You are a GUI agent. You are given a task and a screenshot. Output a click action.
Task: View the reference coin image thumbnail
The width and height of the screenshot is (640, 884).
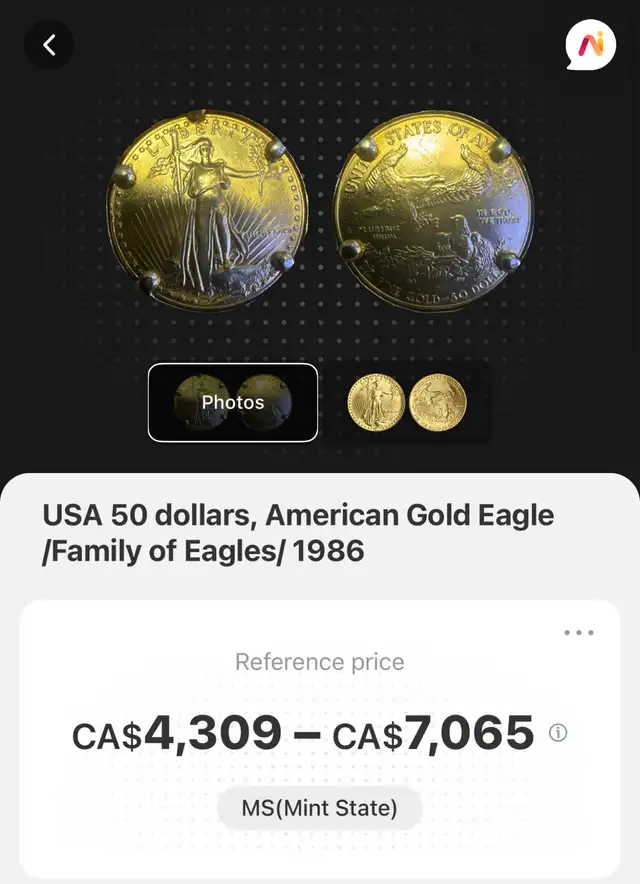pyautogui.click(x=406, y=402)
